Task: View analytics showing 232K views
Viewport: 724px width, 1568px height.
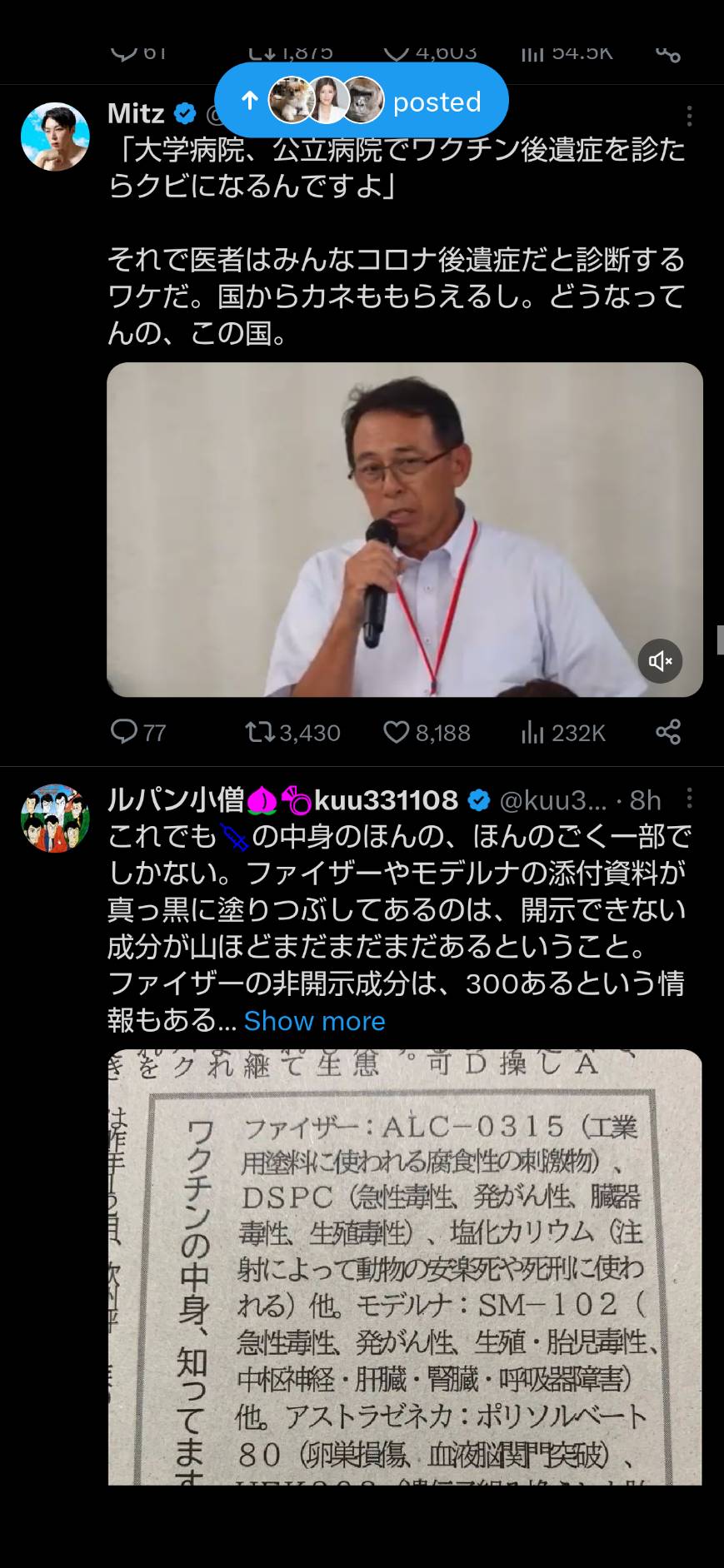Action: [562, 733]
